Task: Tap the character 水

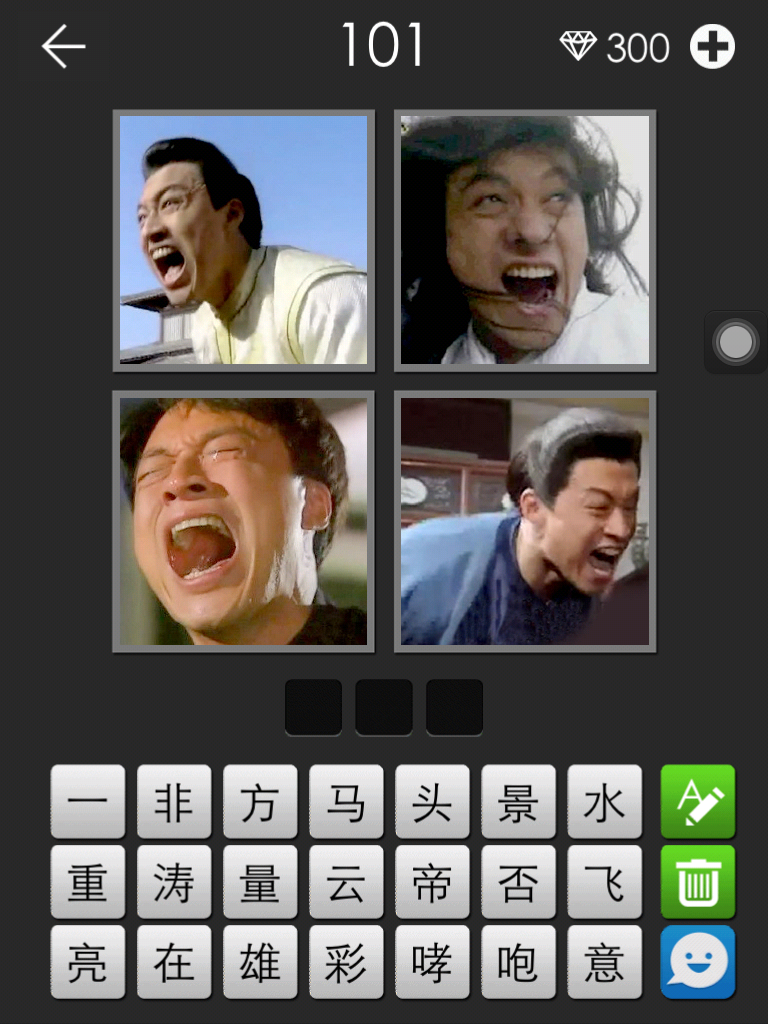Action: point(604,802)
